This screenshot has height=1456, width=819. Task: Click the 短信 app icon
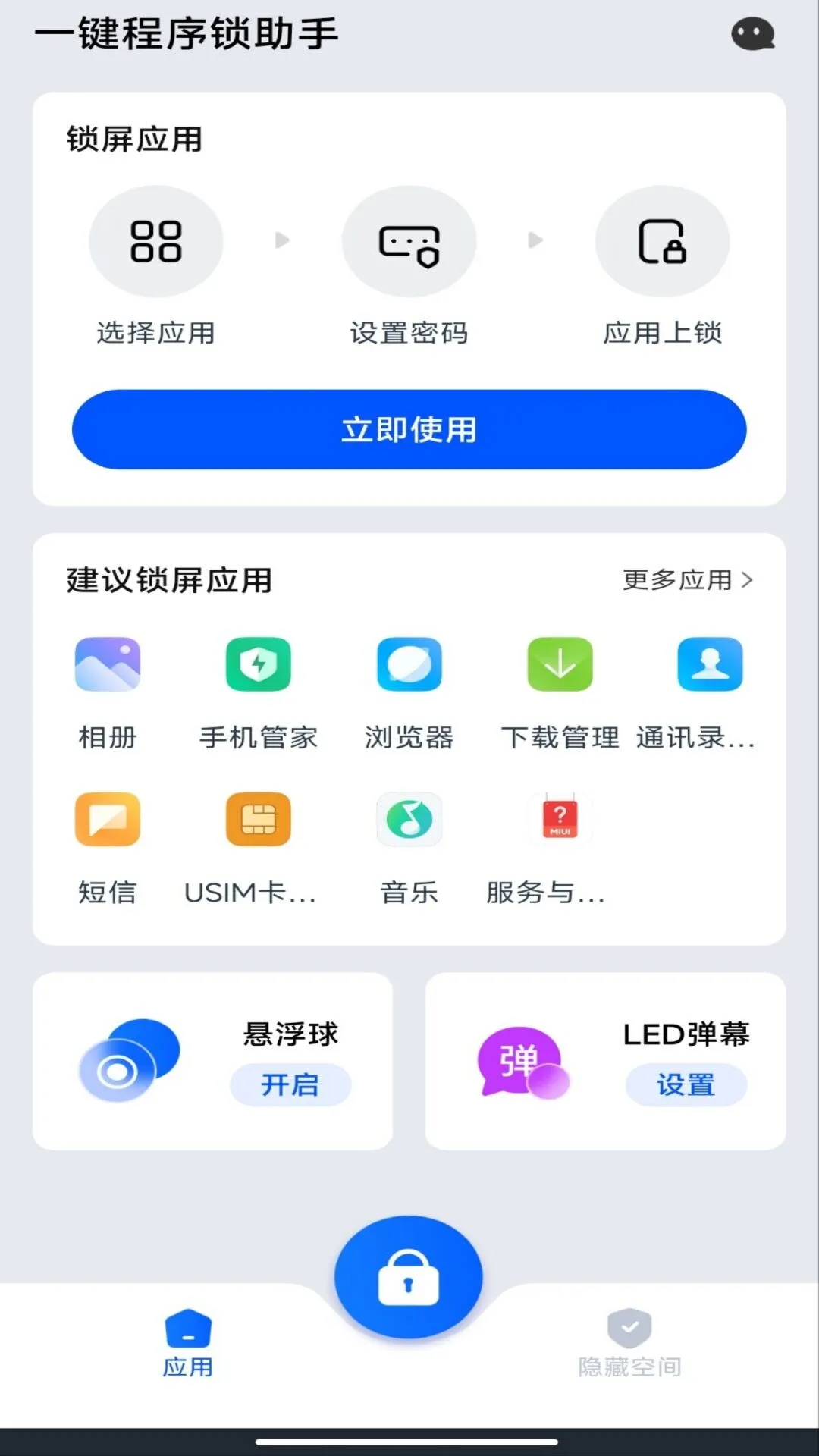(108, 819)
